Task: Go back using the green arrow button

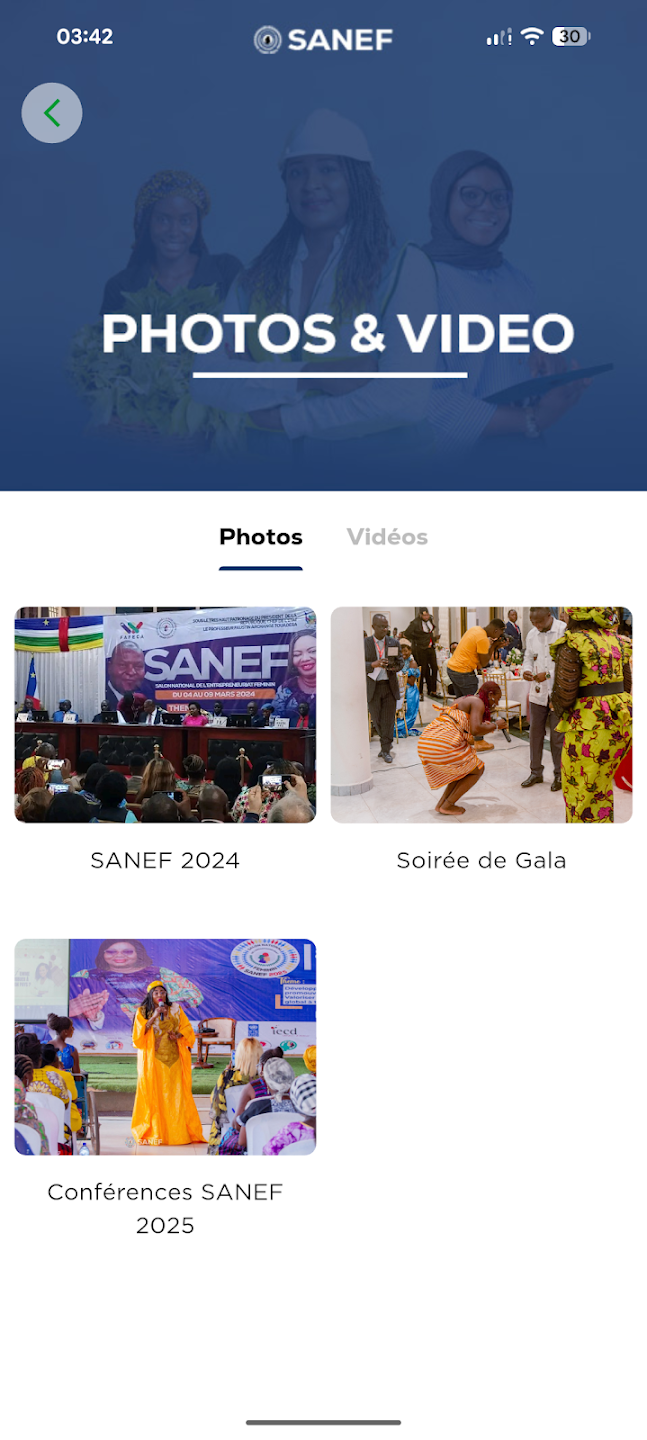Action: [x=52, y=113]
